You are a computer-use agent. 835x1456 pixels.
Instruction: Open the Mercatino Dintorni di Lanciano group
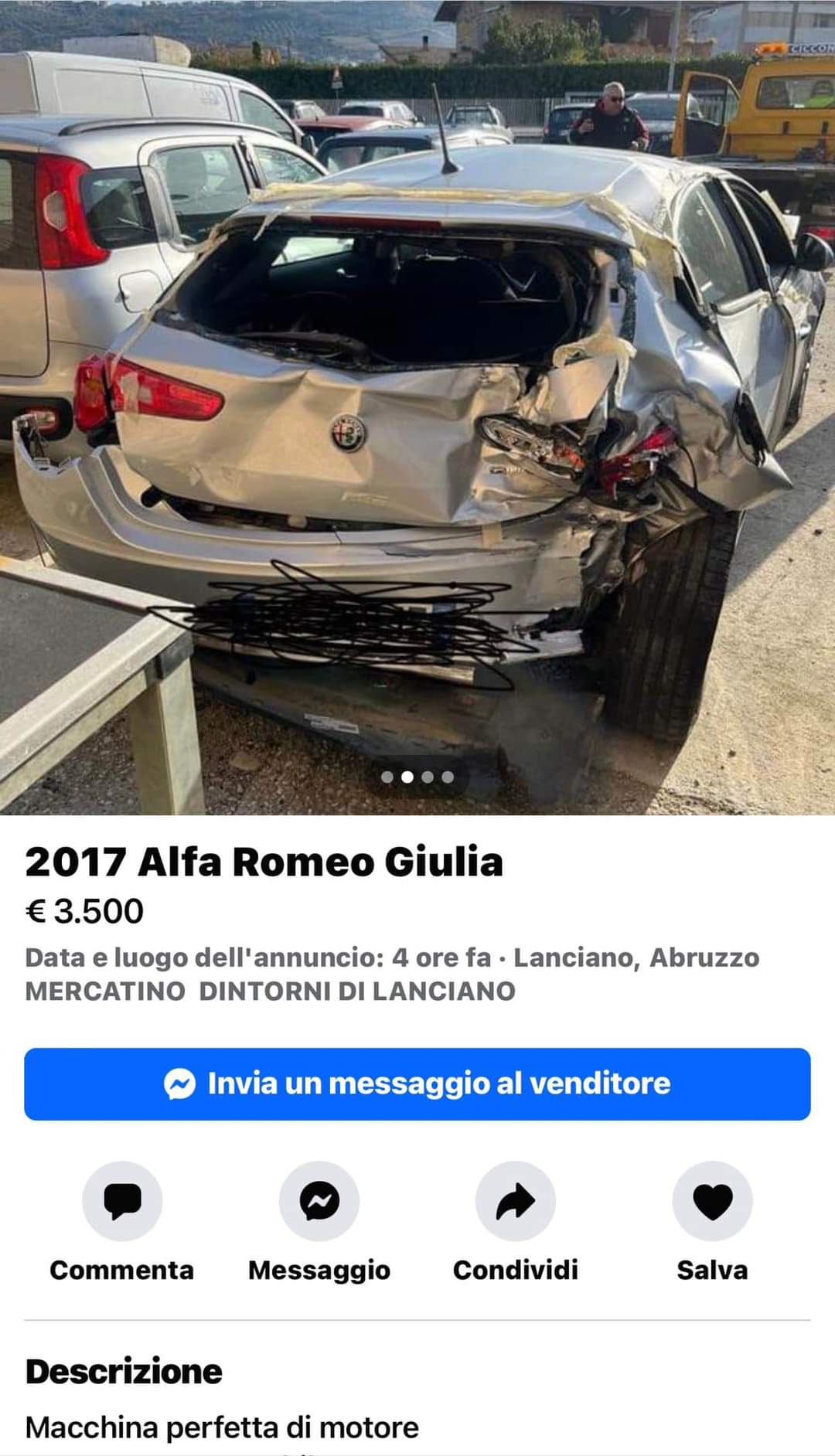click(x=271, y=992)
